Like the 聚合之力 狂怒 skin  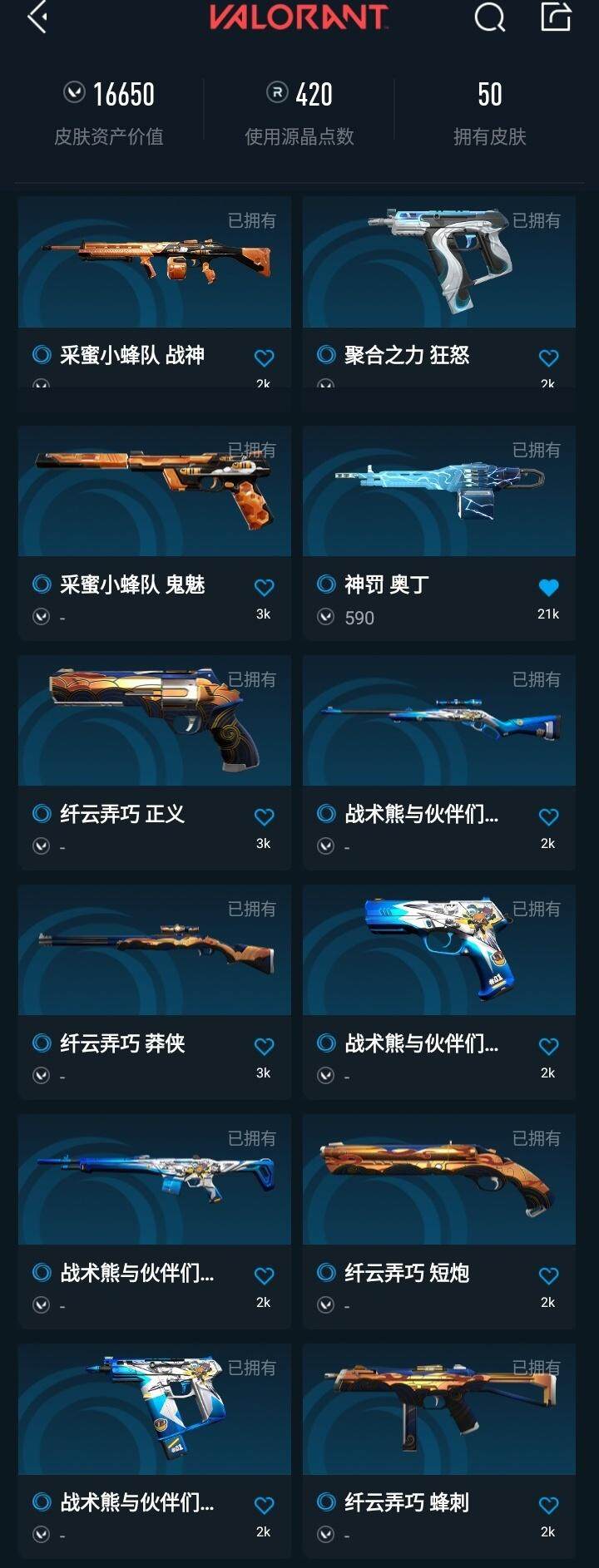[548, 358]
